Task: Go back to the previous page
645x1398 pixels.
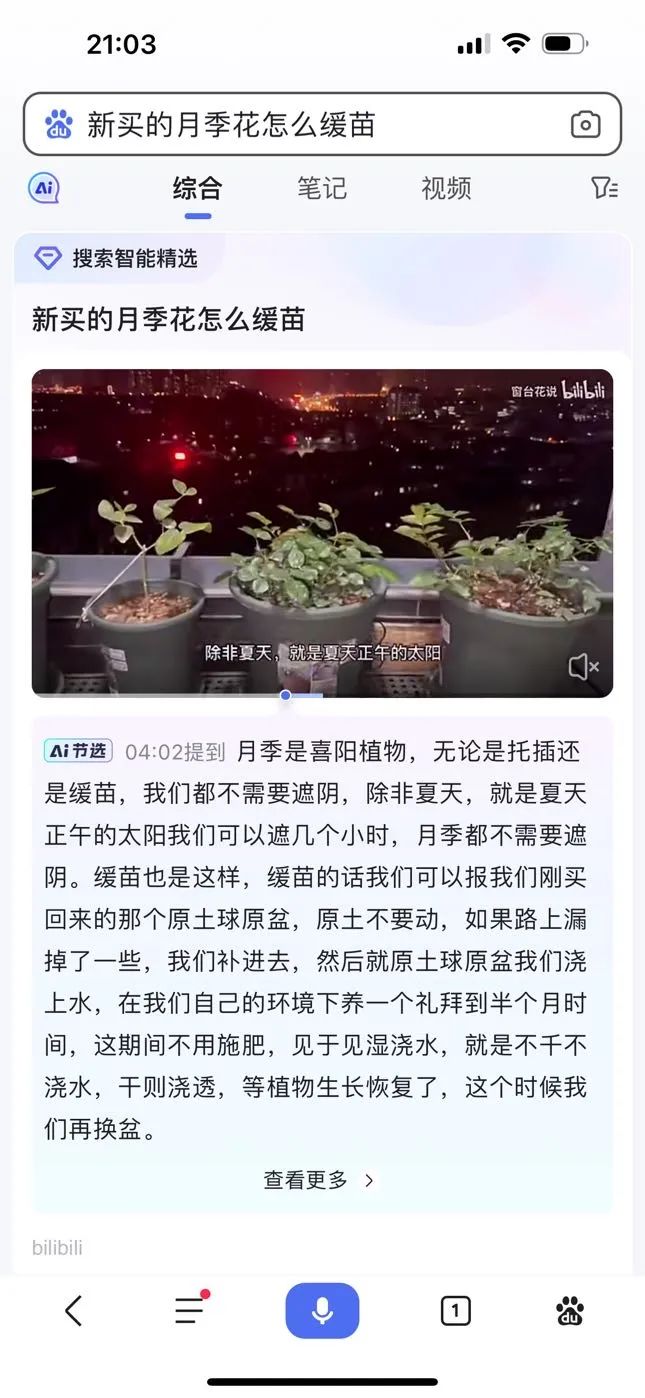Action: coord(73,1311)
